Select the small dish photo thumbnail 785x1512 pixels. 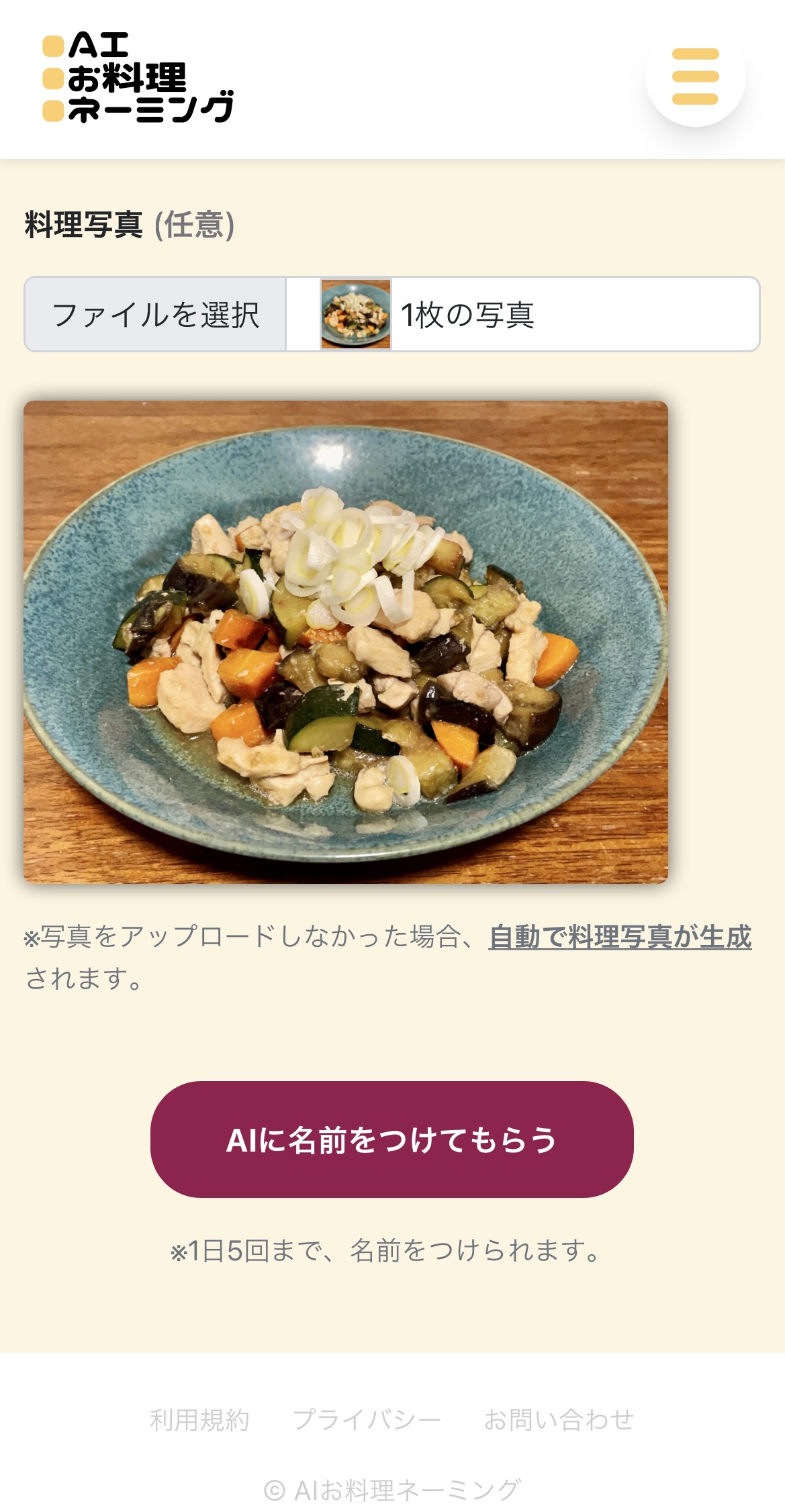point(356,313)
